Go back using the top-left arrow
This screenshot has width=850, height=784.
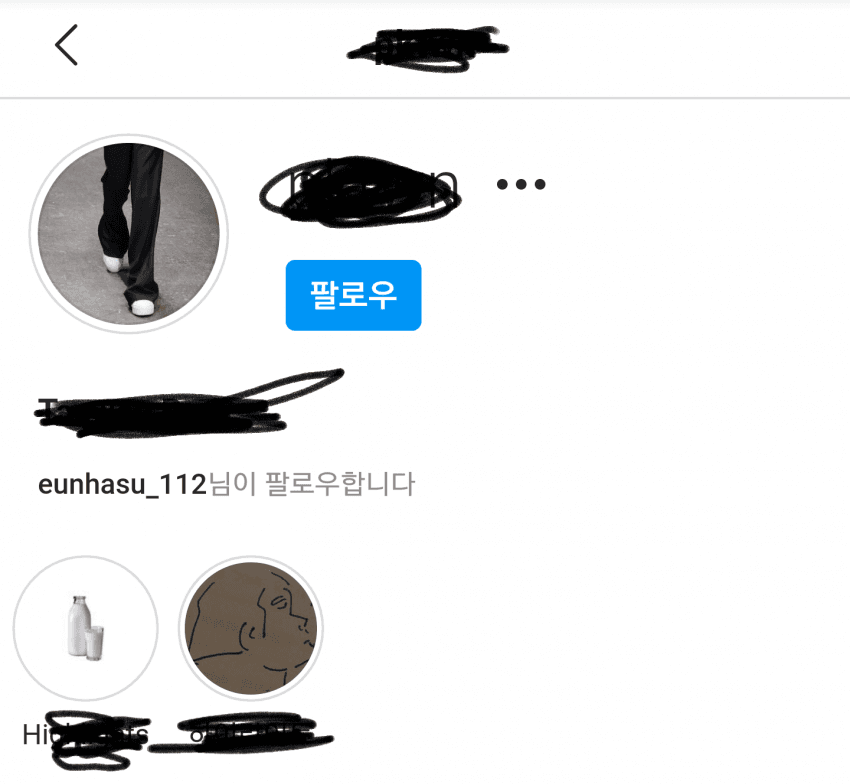coord(66,46)
